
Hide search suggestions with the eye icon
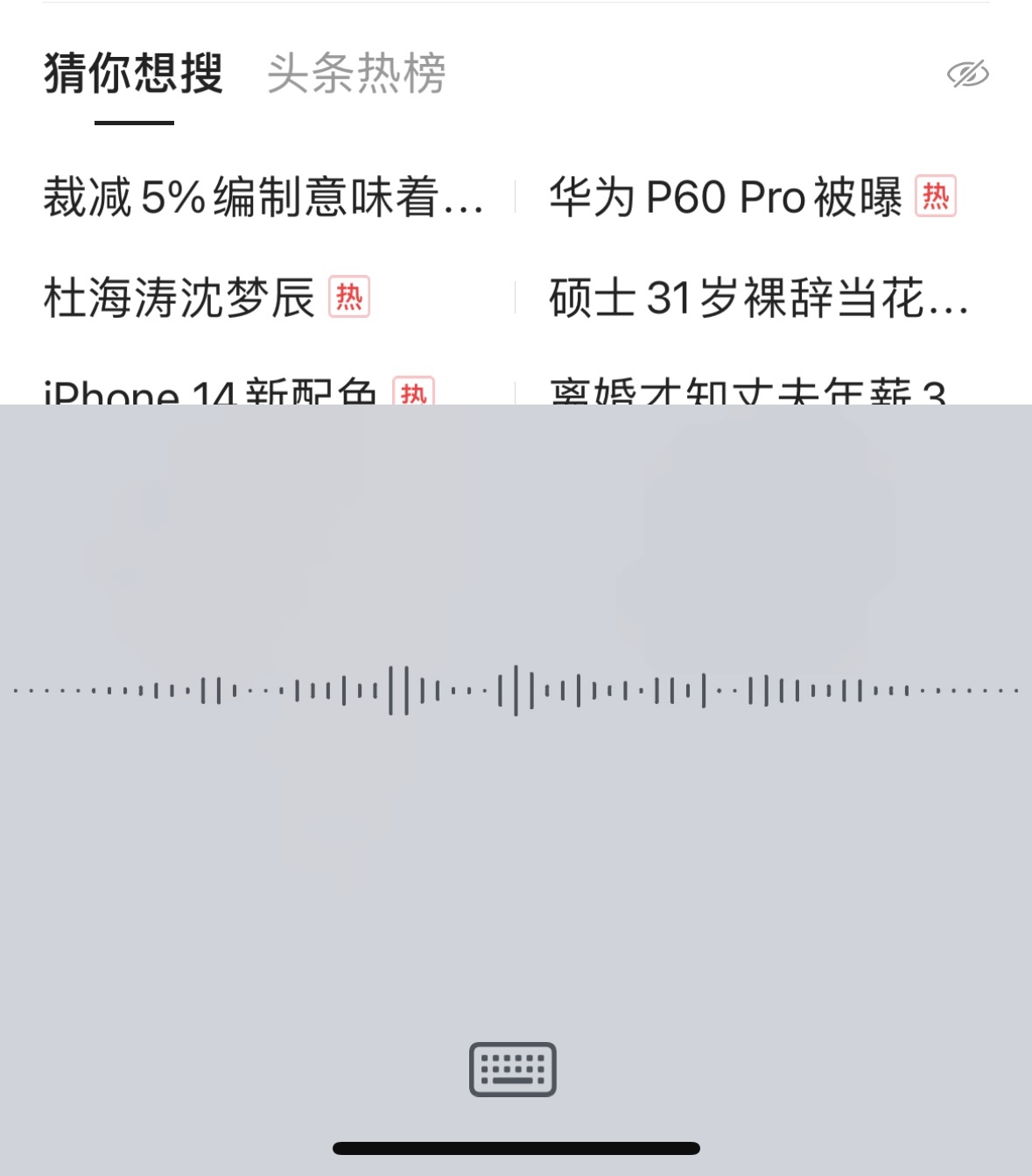(967, 74)
